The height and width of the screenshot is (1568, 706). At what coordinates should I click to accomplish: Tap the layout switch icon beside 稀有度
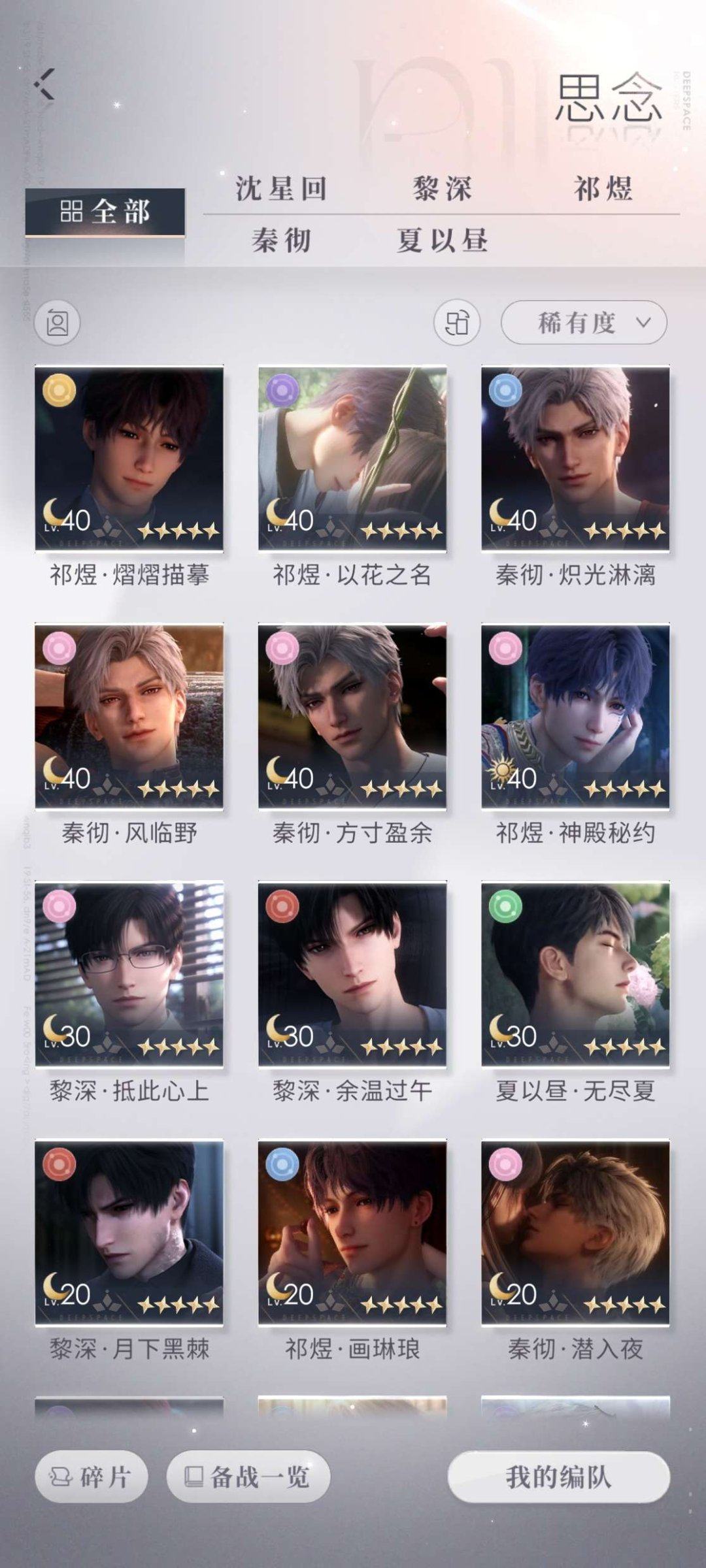click(457, 323)
